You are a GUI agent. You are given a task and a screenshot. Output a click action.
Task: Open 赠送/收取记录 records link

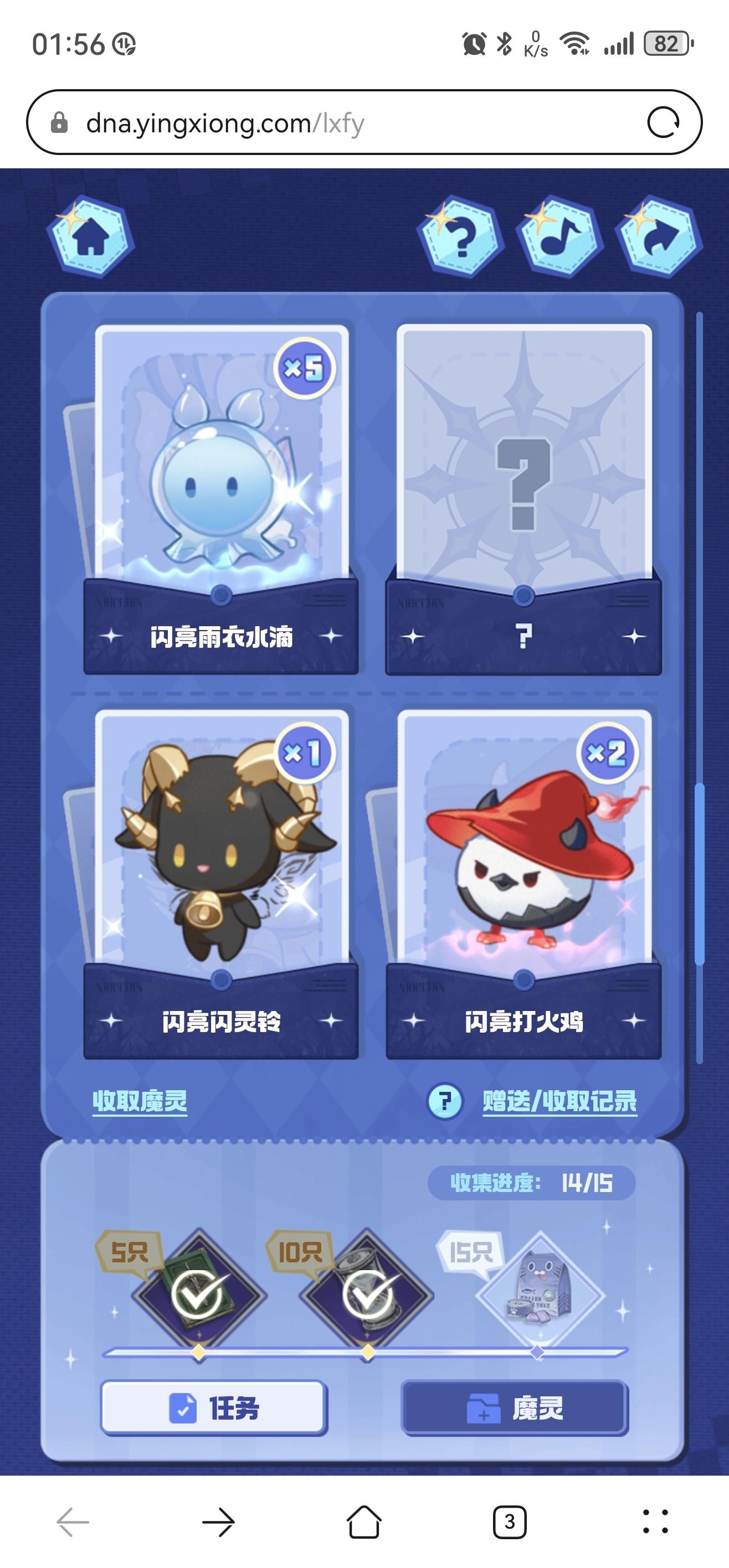click(x=559, y=1101)
